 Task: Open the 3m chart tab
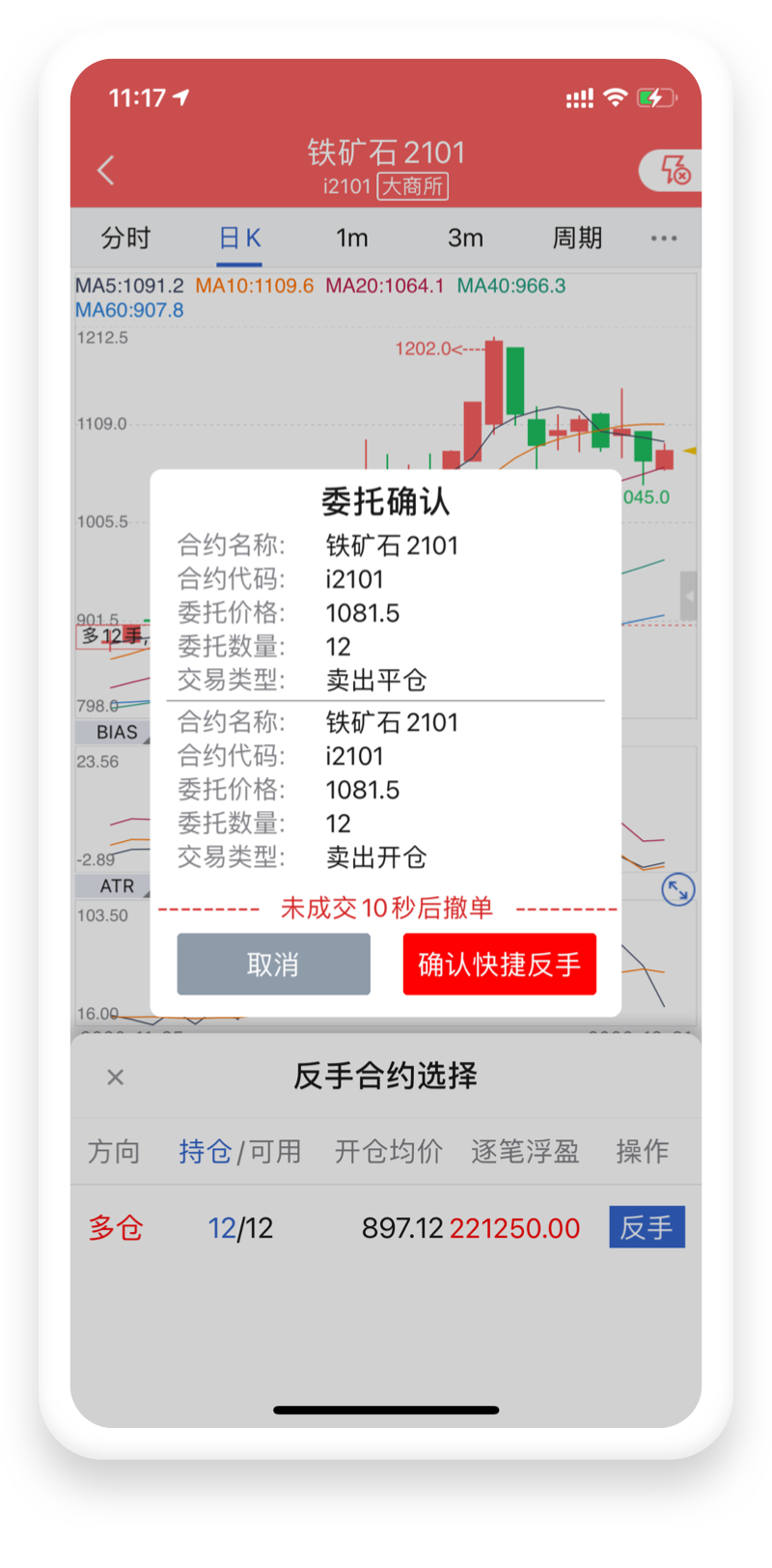point(465,238)
